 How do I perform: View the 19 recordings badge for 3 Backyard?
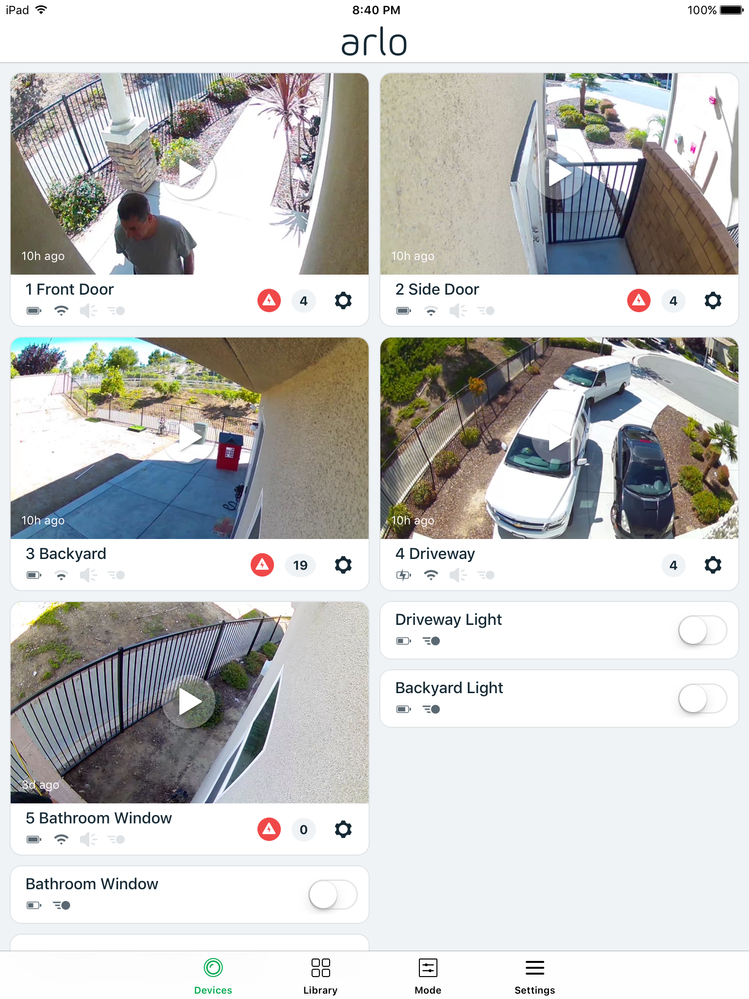(300, 565)
